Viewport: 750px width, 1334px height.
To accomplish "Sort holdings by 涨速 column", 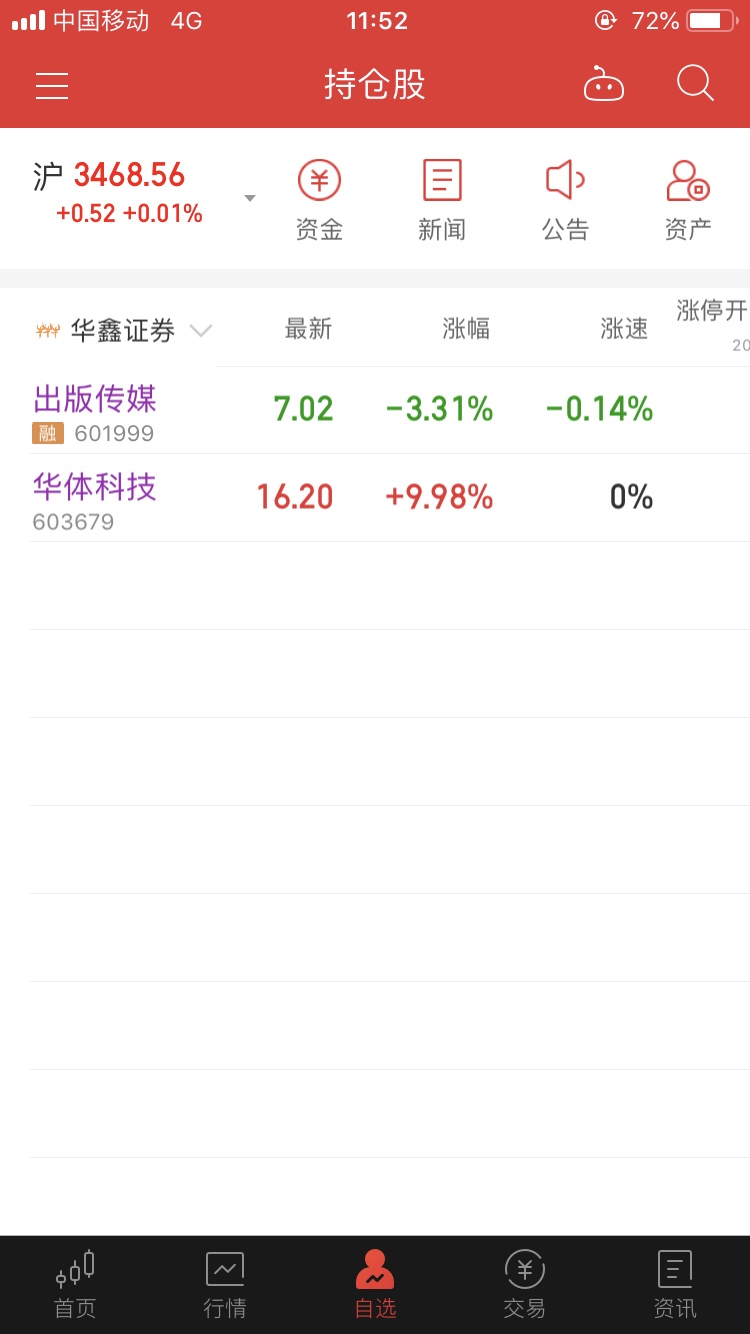I will 624,329.
